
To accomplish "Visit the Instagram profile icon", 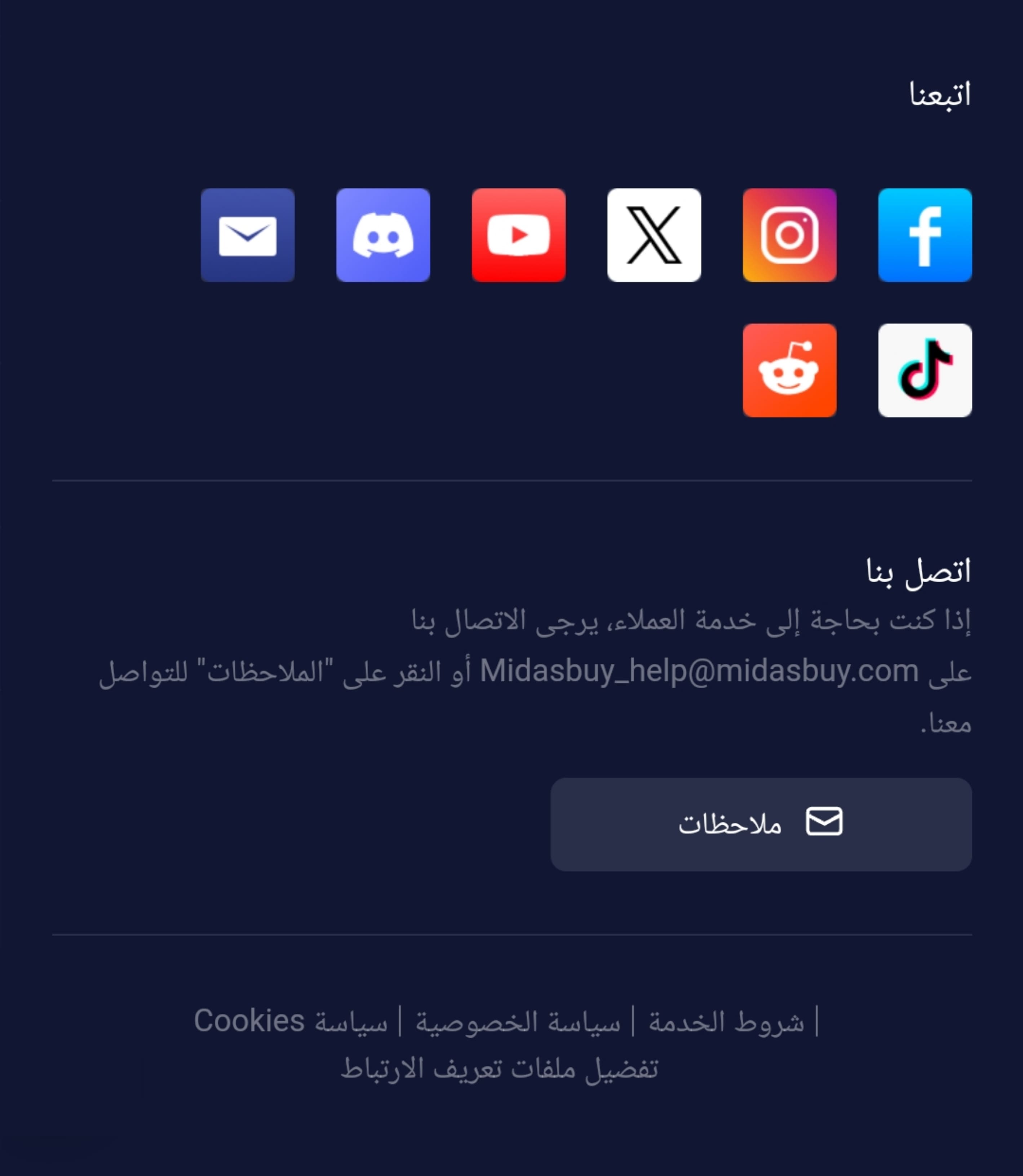I will [x=789, y=235].
